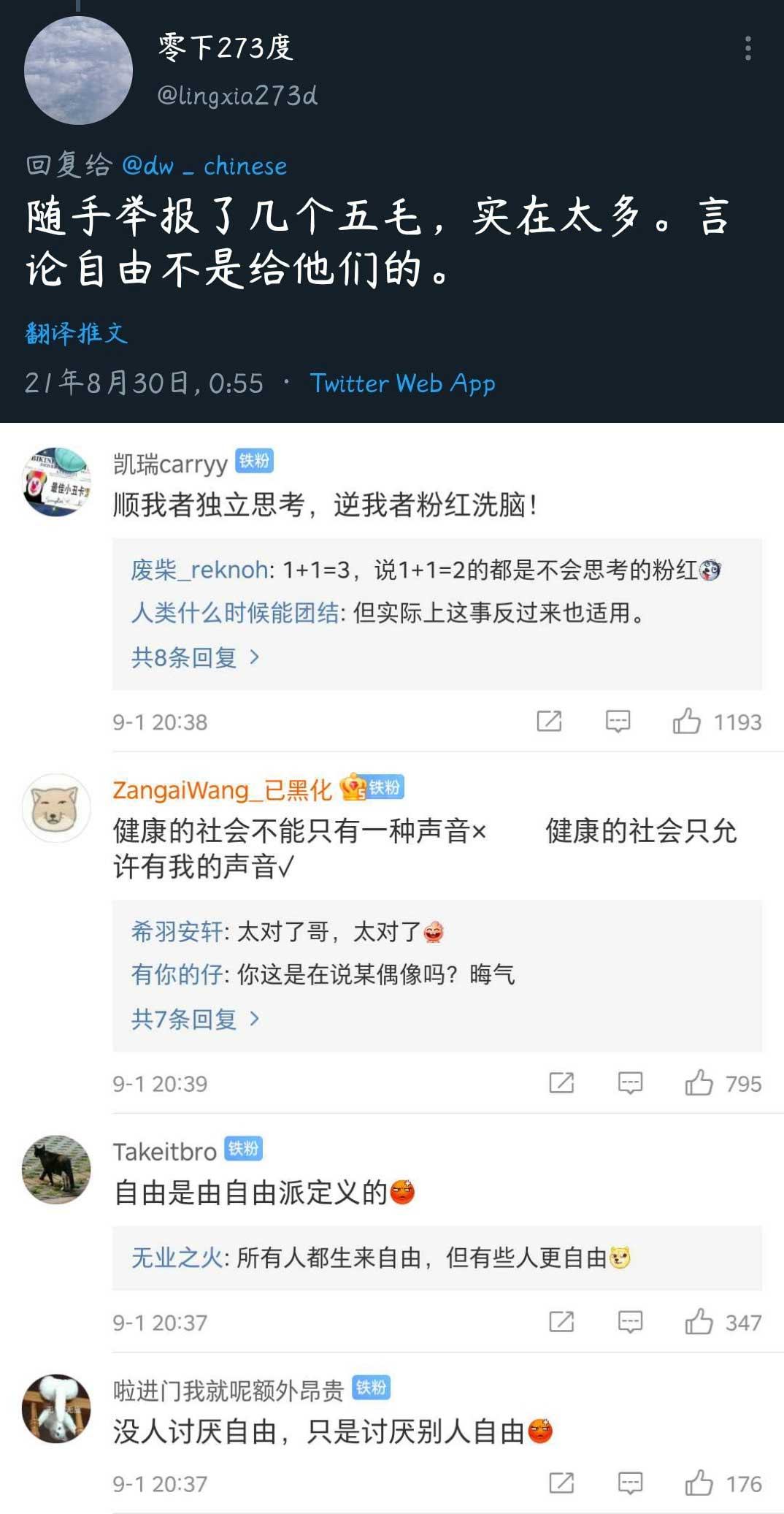Screen dimensions: 784x1514
Task: Reply to ZangaiWang_已黑化's comment
Action: coord(630,1083)
